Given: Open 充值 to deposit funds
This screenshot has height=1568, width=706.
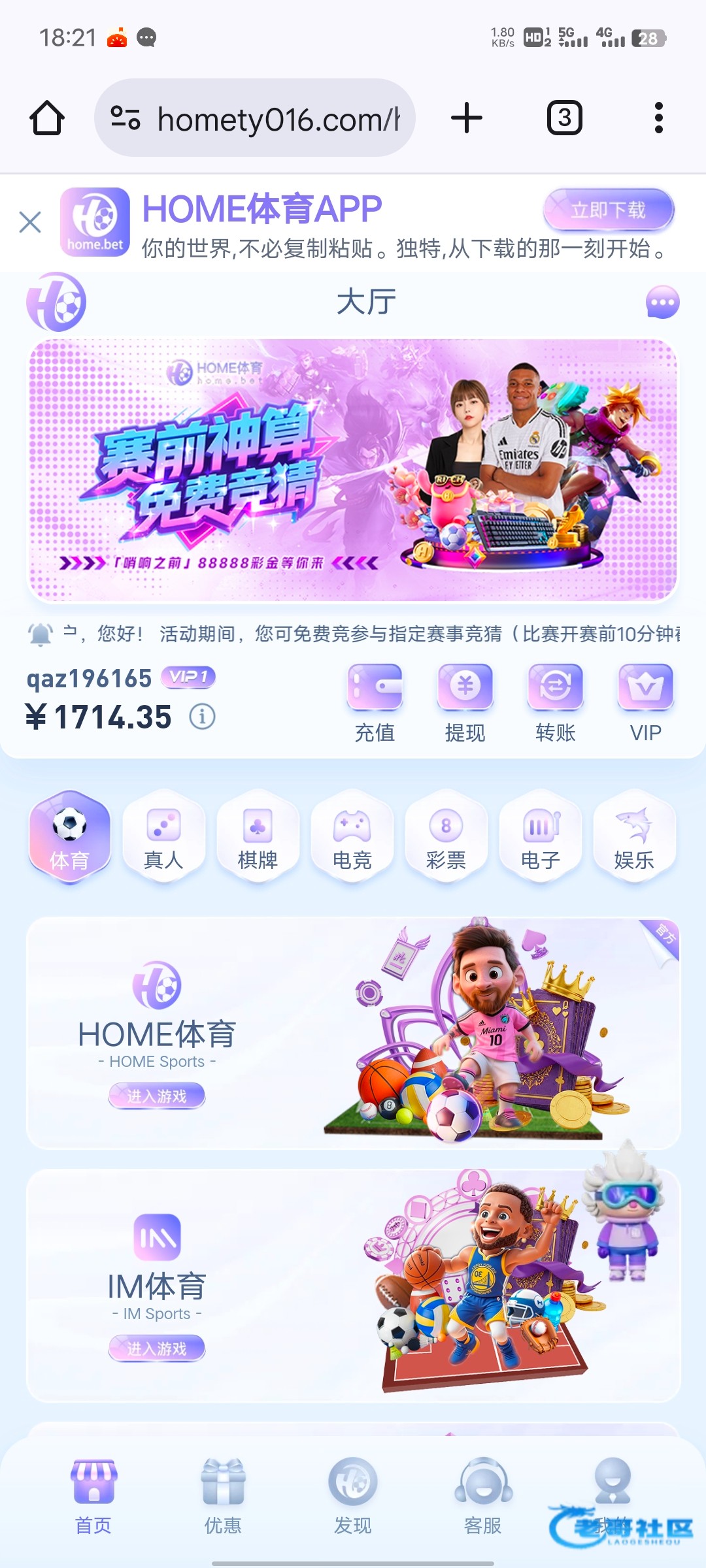Looking at the screenshot, I should [x=375, y=704].
